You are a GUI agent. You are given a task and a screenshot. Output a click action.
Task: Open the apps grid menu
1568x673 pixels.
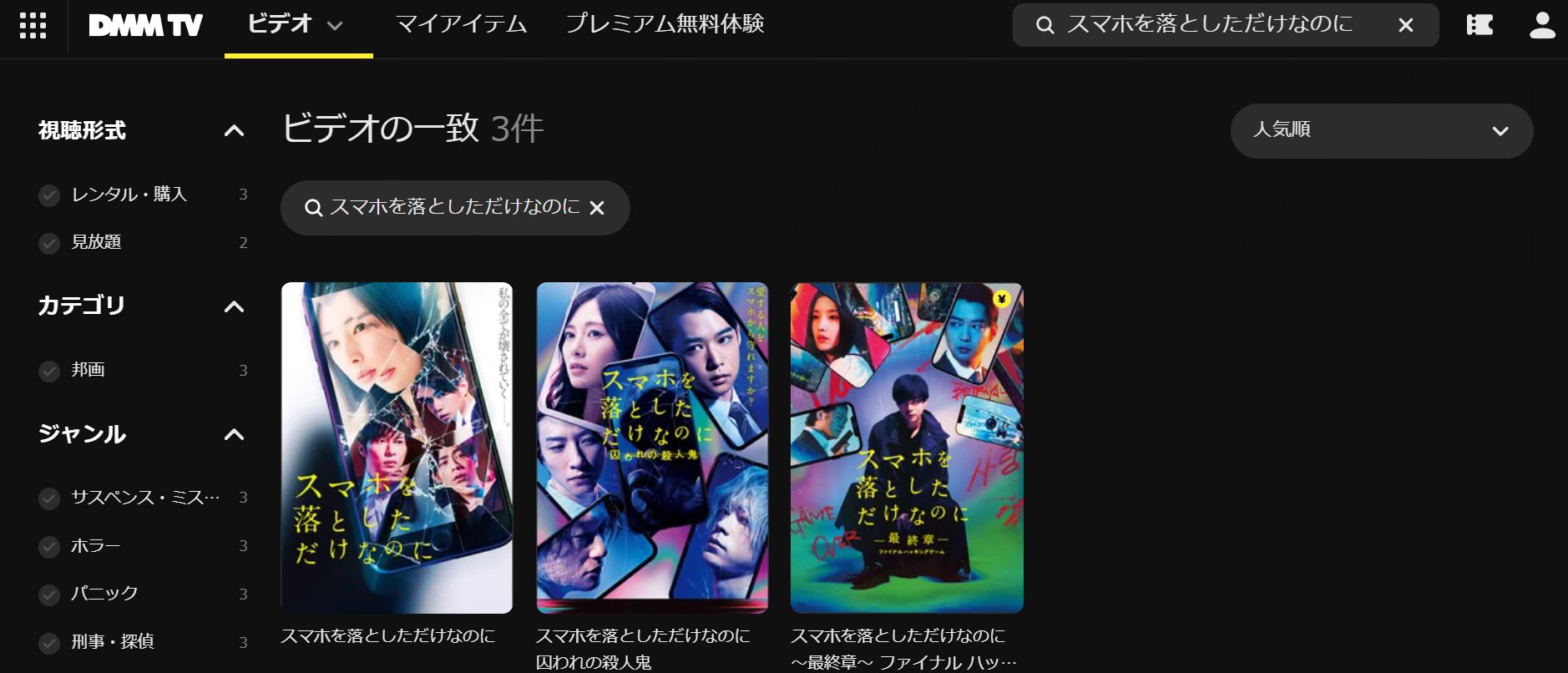[33, 25]
